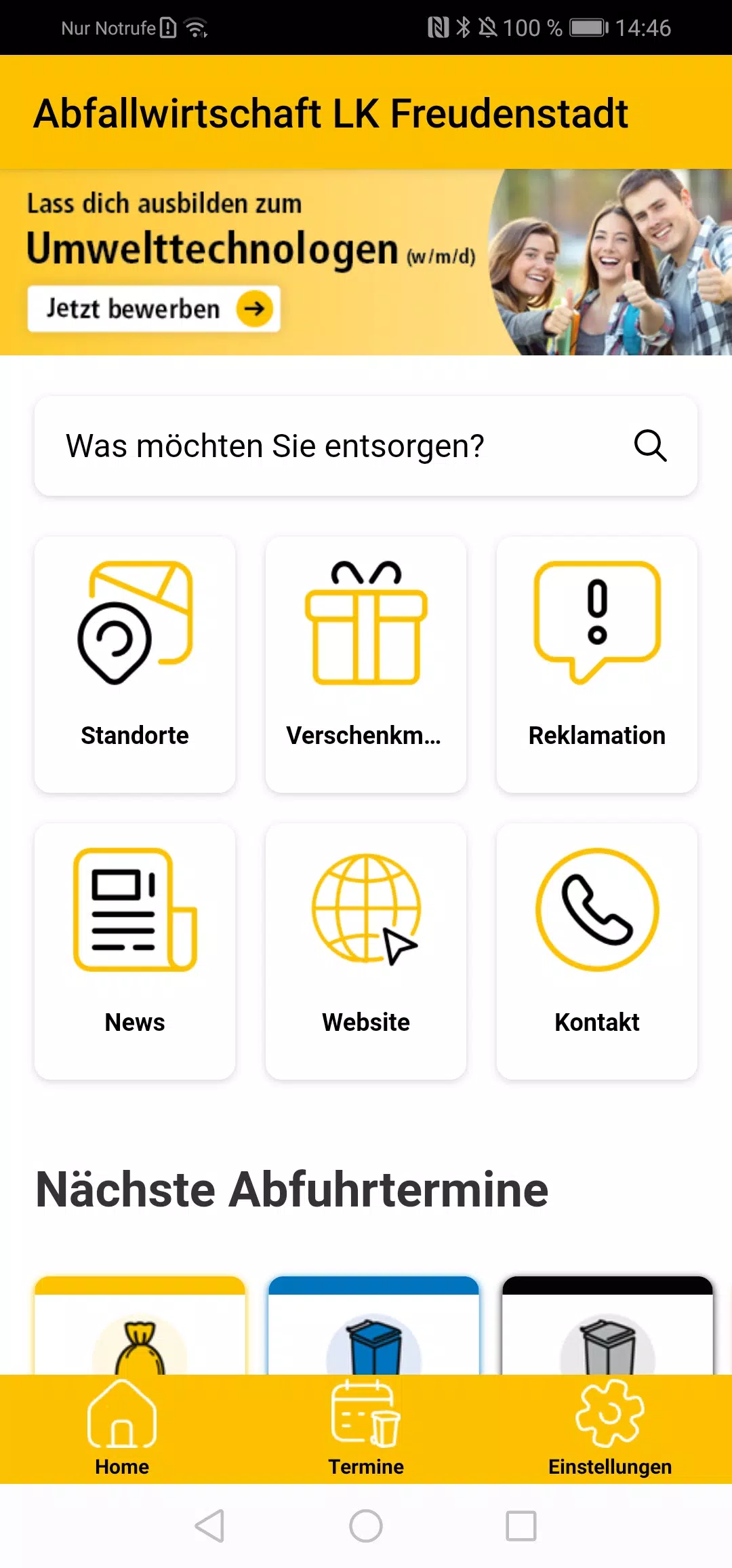The image size is (732, 1568).
Task: Open the Standorte tile
Action: tap(135, 664)
